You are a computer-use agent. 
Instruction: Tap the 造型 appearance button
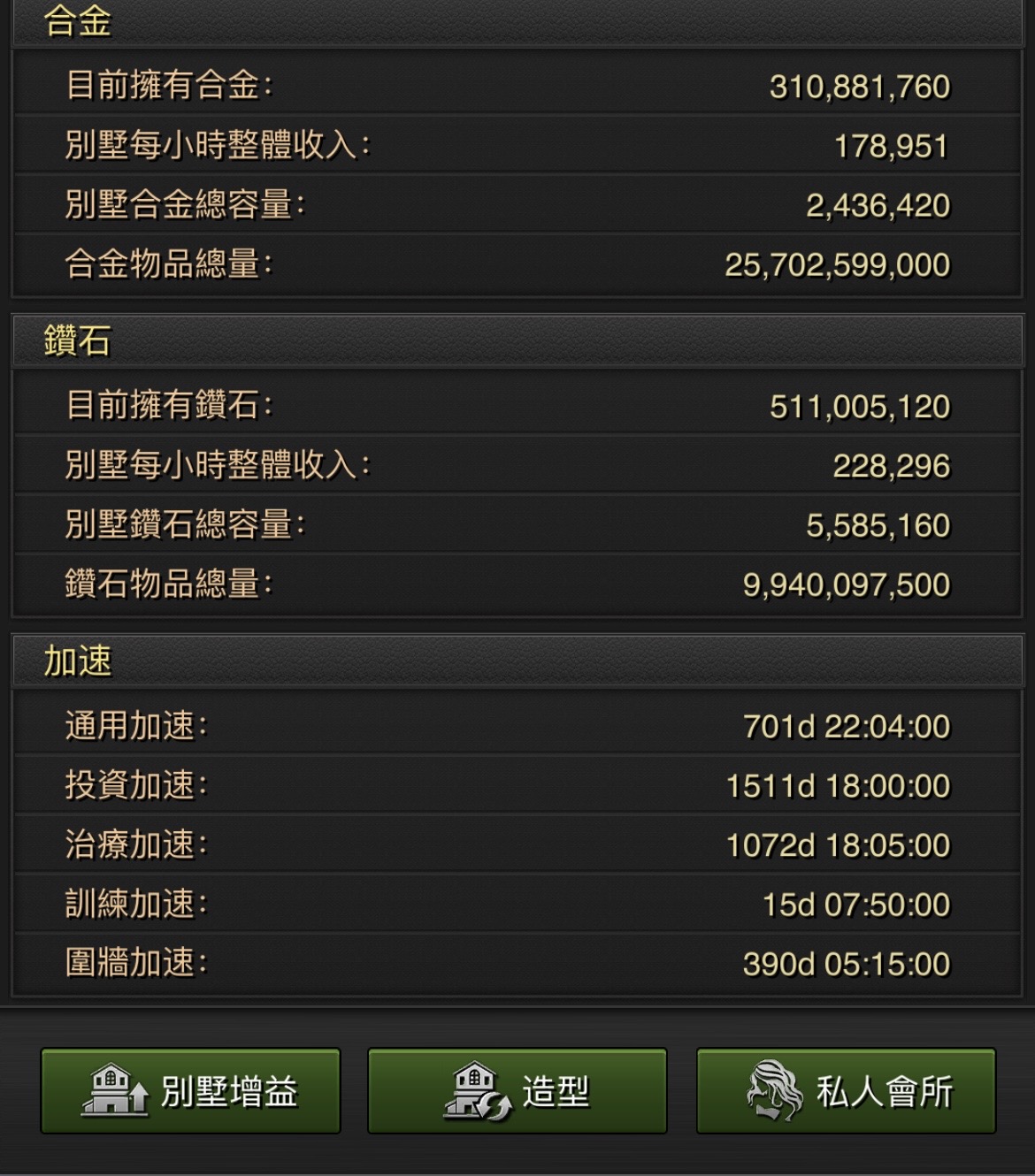click(517, 1091)
